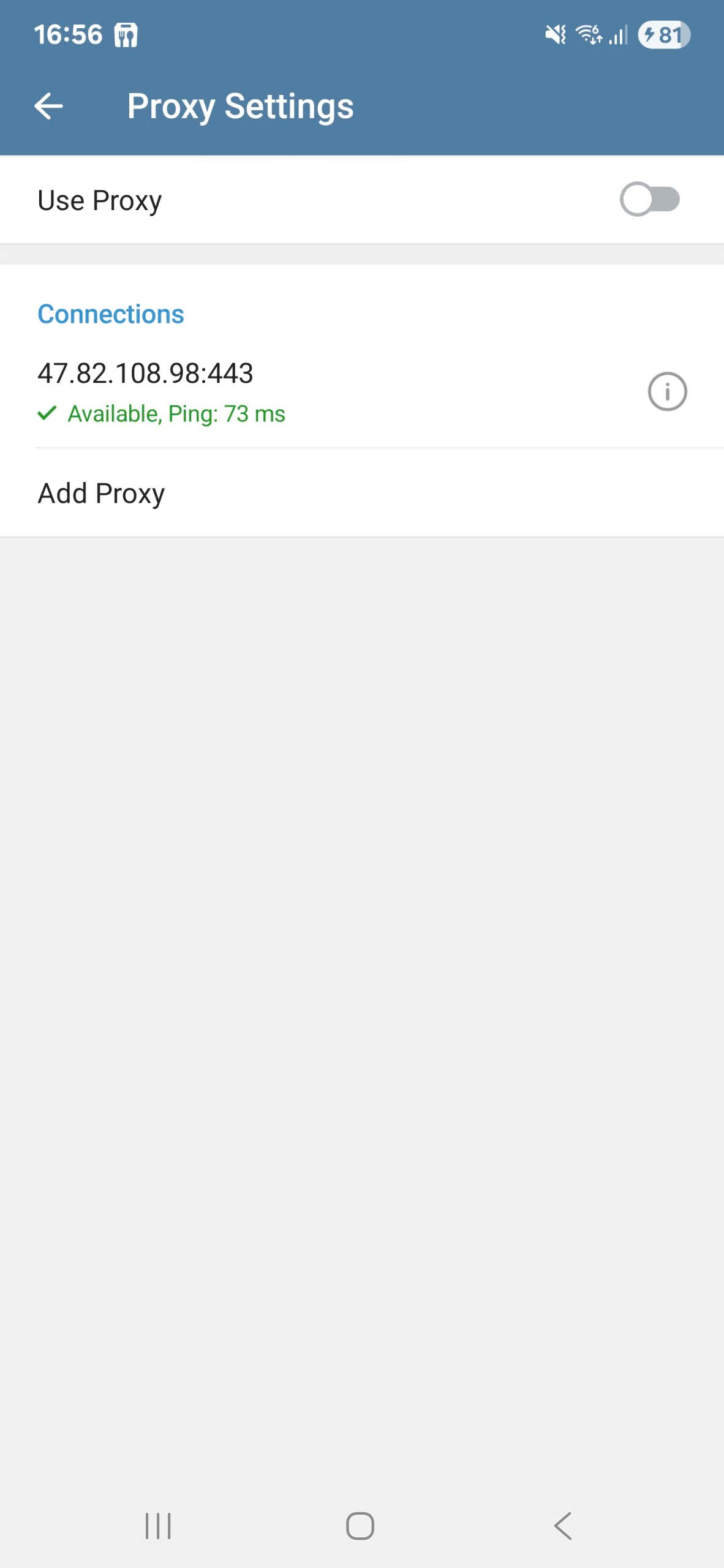The height and width of the screenshot is (1568, 724).
Task: Go to the home screen
Action: (x=360, y=1525)
